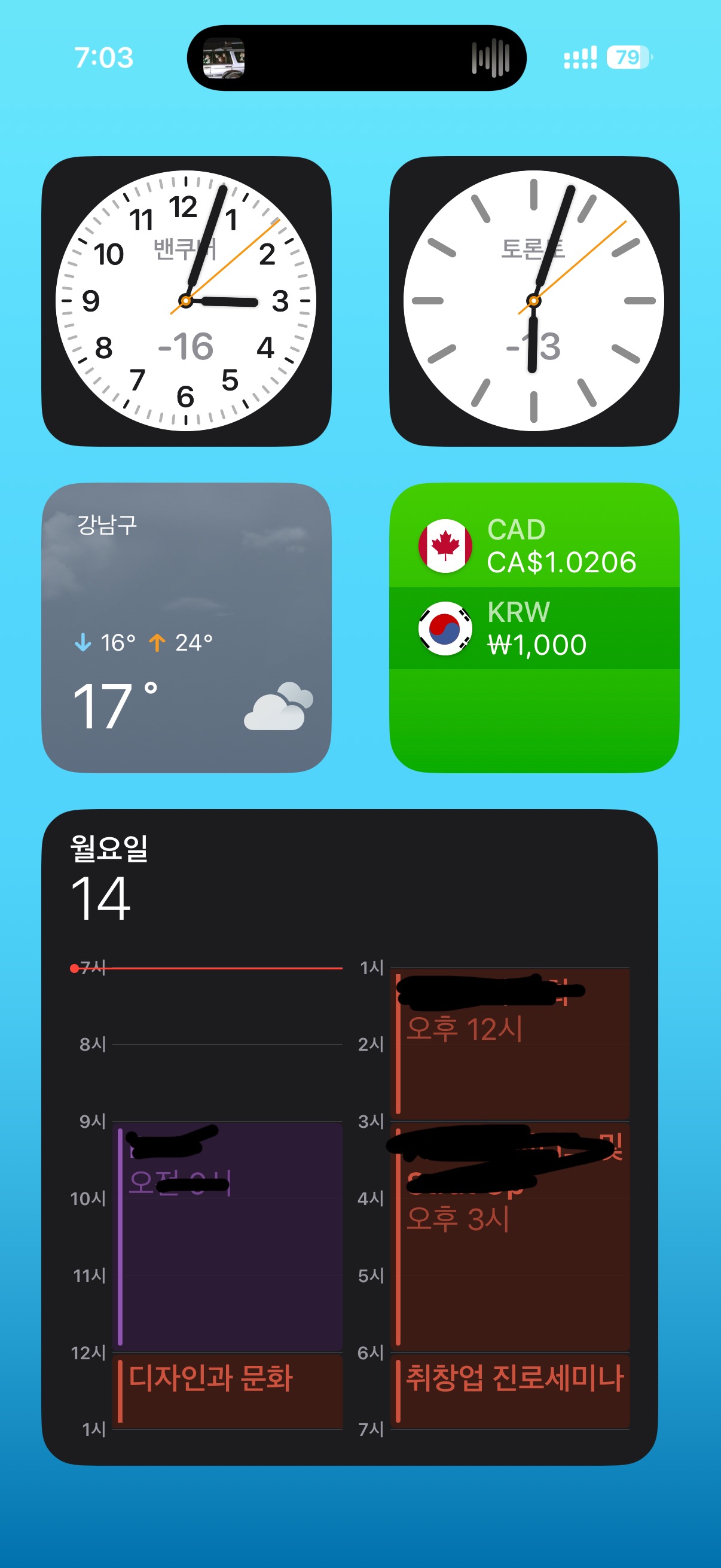Open the CAD to KRW currency widget

point(534,627)
